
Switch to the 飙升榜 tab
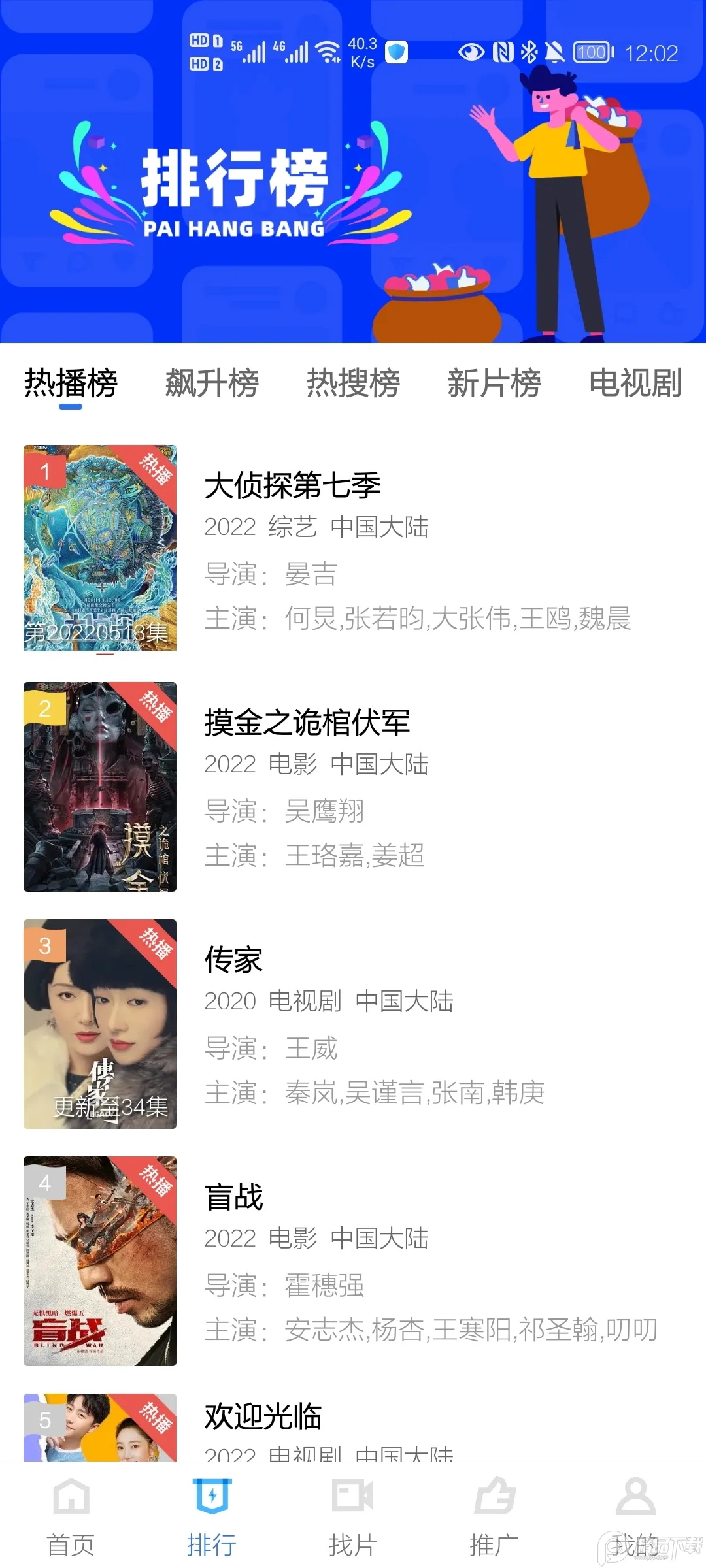click(212, 383)
